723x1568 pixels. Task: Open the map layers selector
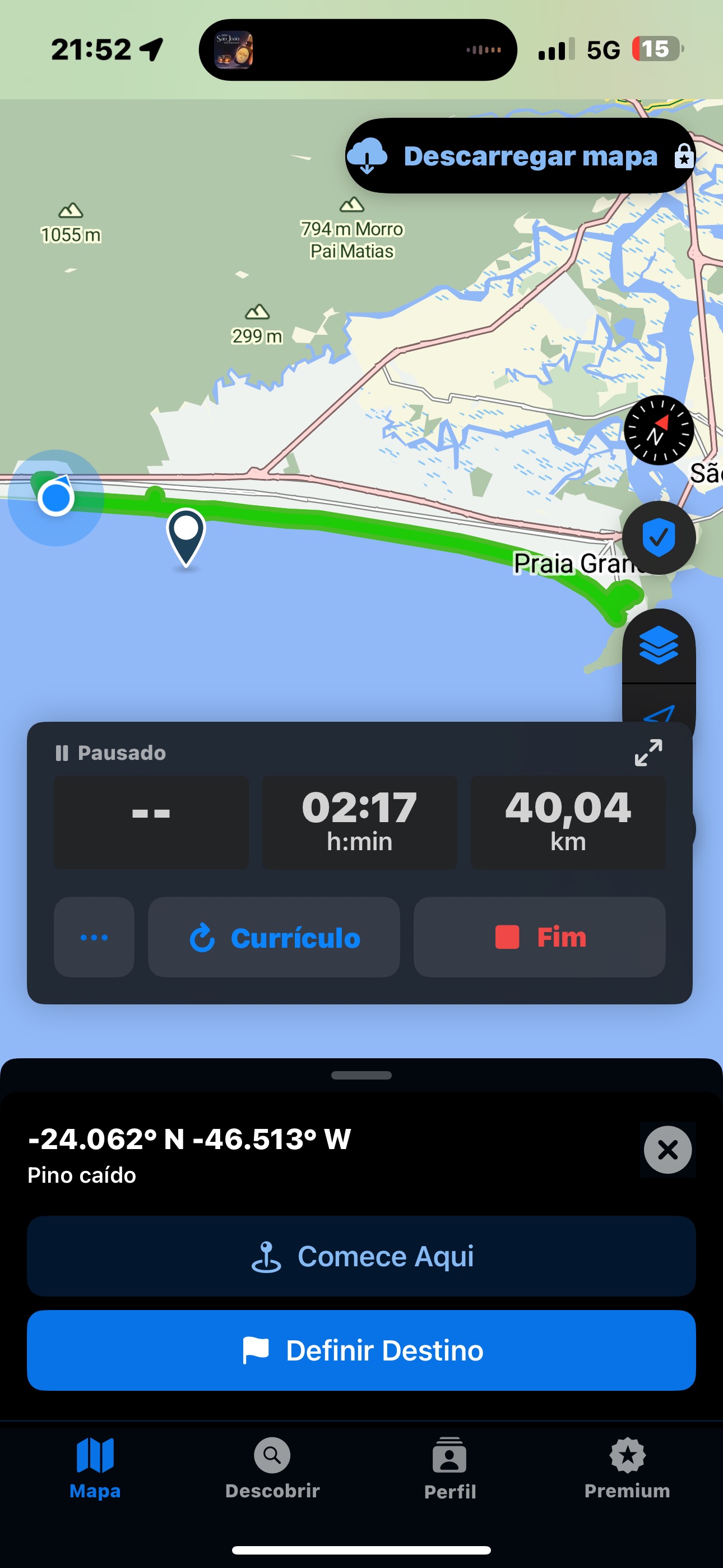659,645
